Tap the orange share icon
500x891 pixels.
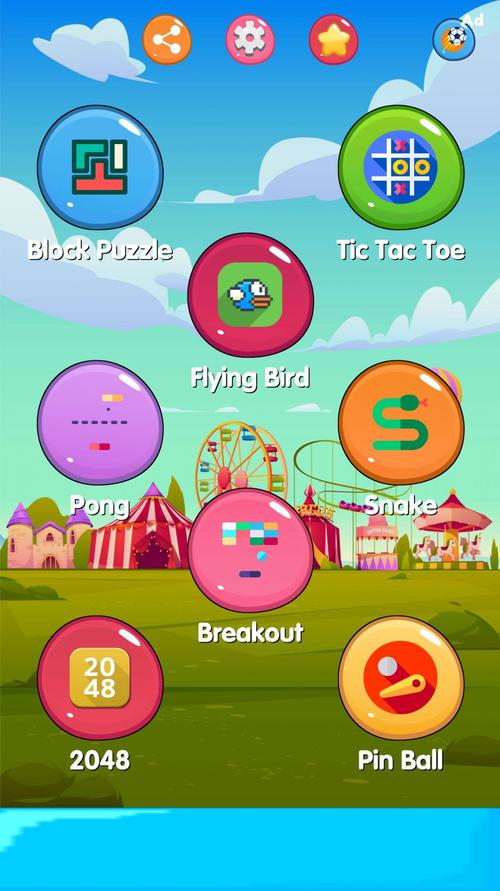(x=166, y=39)
